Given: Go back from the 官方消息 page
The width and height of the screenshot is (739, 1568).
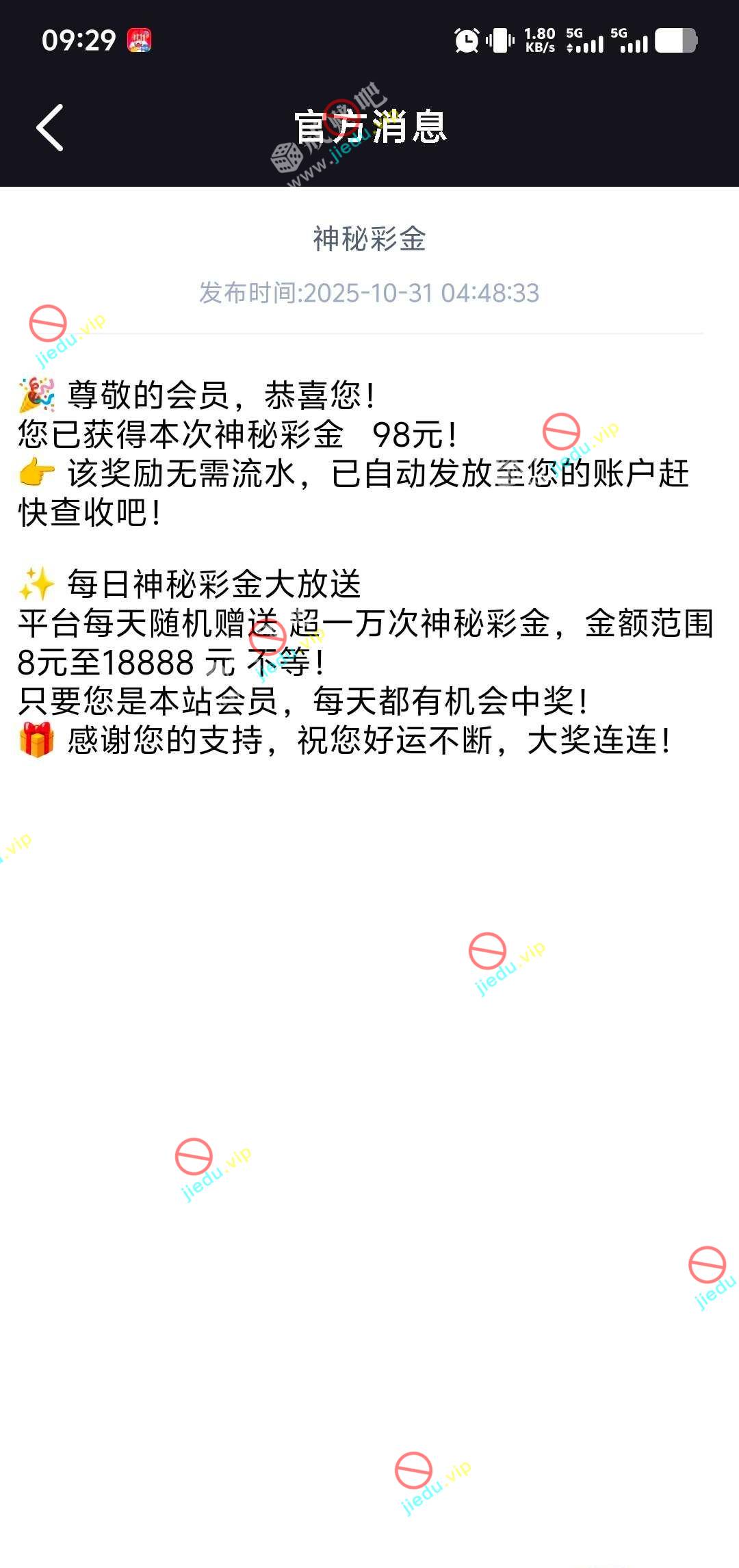Looking at the screenshot, I should (x=50, y=128).
